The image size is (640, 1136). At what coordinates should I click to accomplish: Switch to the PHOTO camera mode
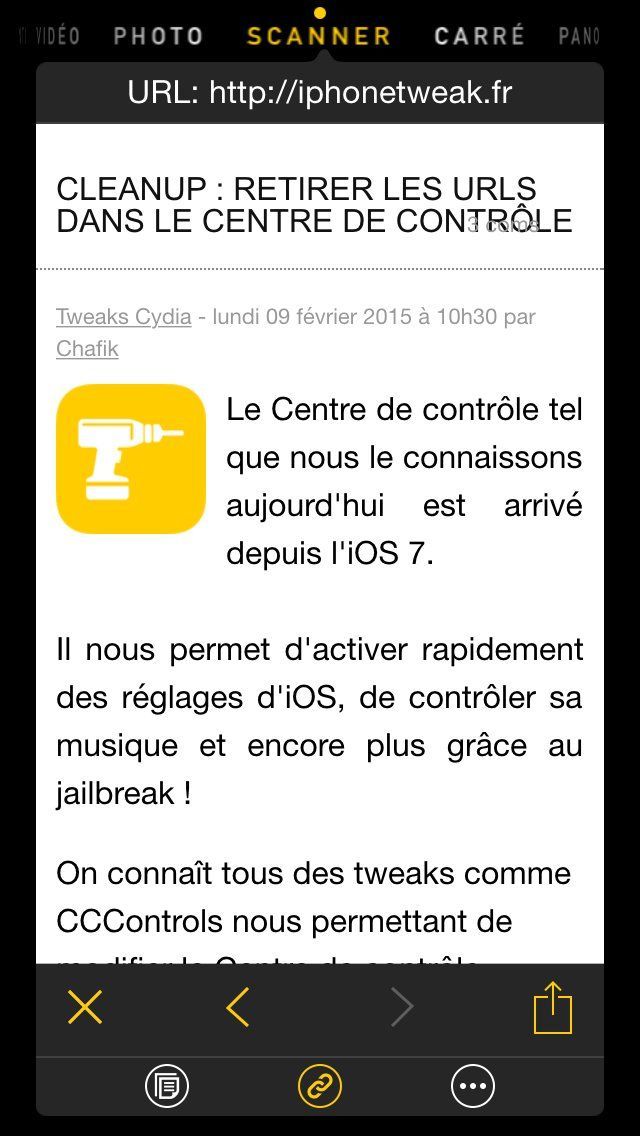pyautogui.click(x=158, y=36)
